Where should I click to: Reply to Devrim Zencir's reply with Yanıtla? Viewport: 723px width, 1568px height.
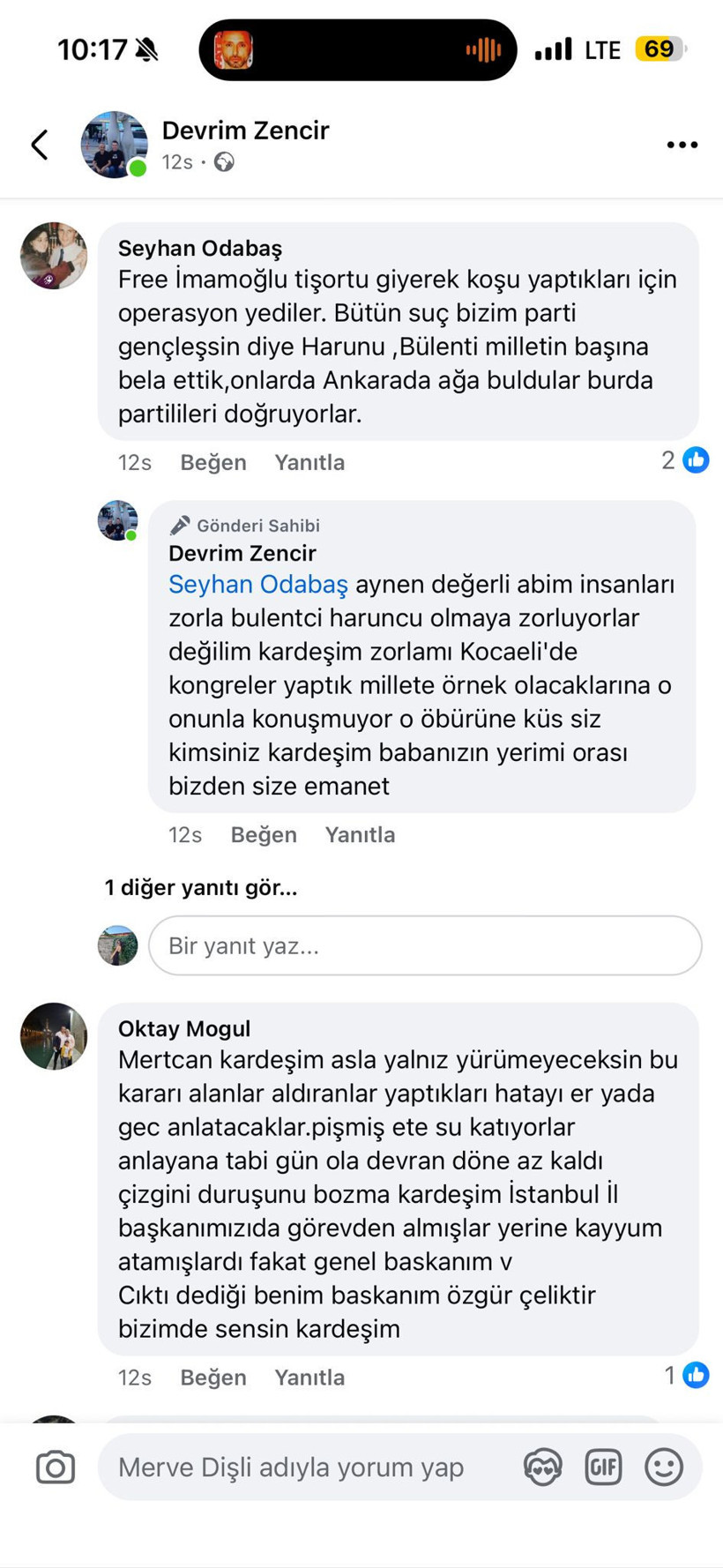[359, 834]
